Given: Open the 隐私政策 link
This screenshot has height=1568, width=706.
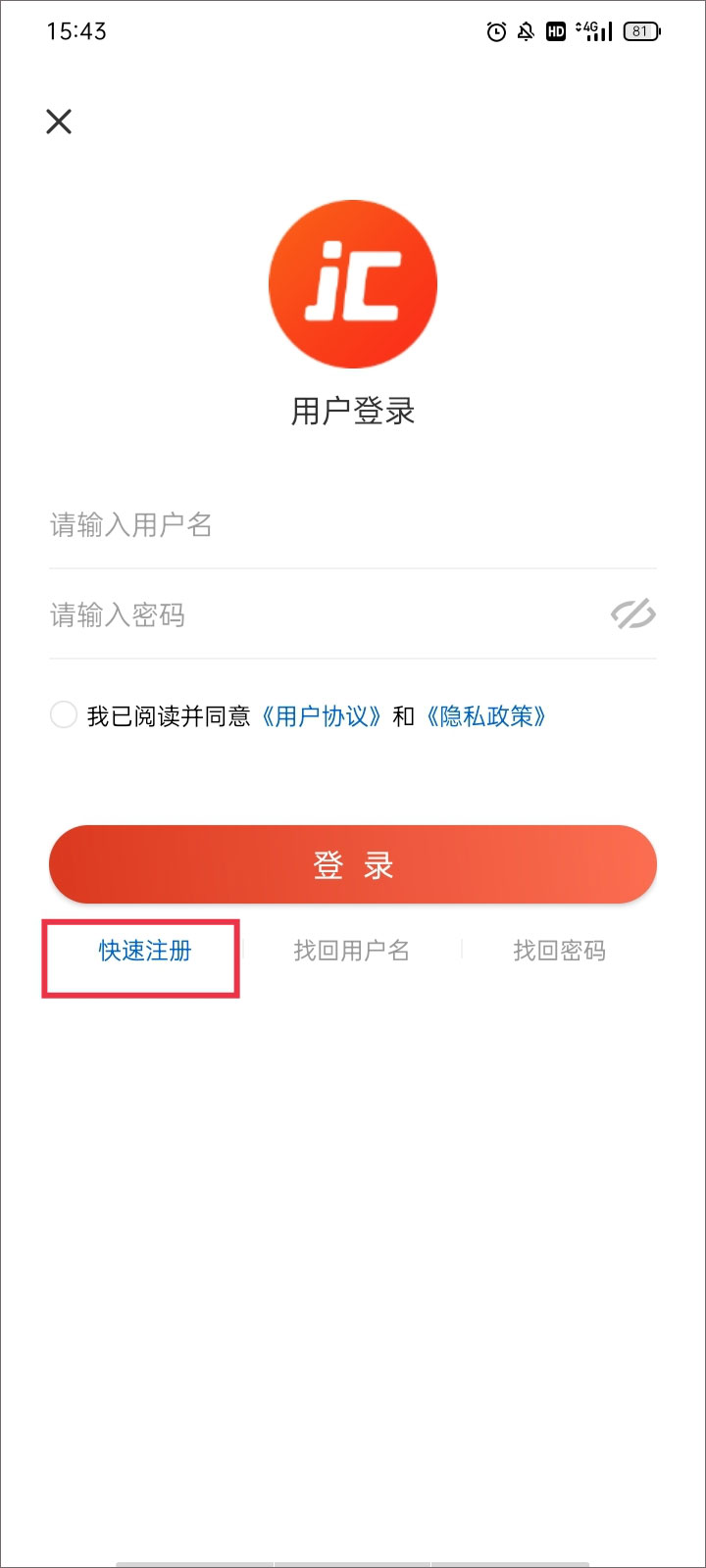Looking at the screenshot, I should click(x=486, y=716).
